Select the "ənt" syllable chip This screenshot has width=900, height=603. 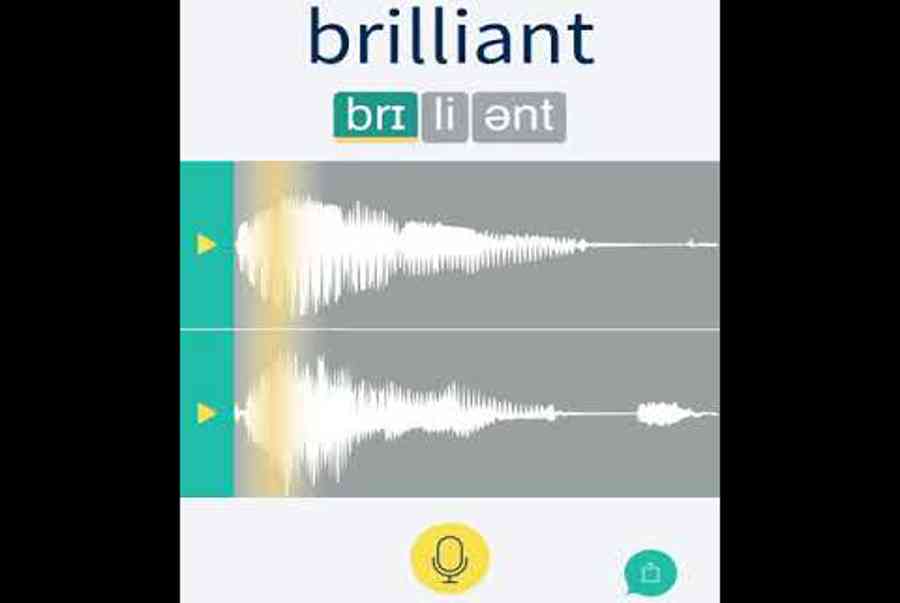(519, 118)
